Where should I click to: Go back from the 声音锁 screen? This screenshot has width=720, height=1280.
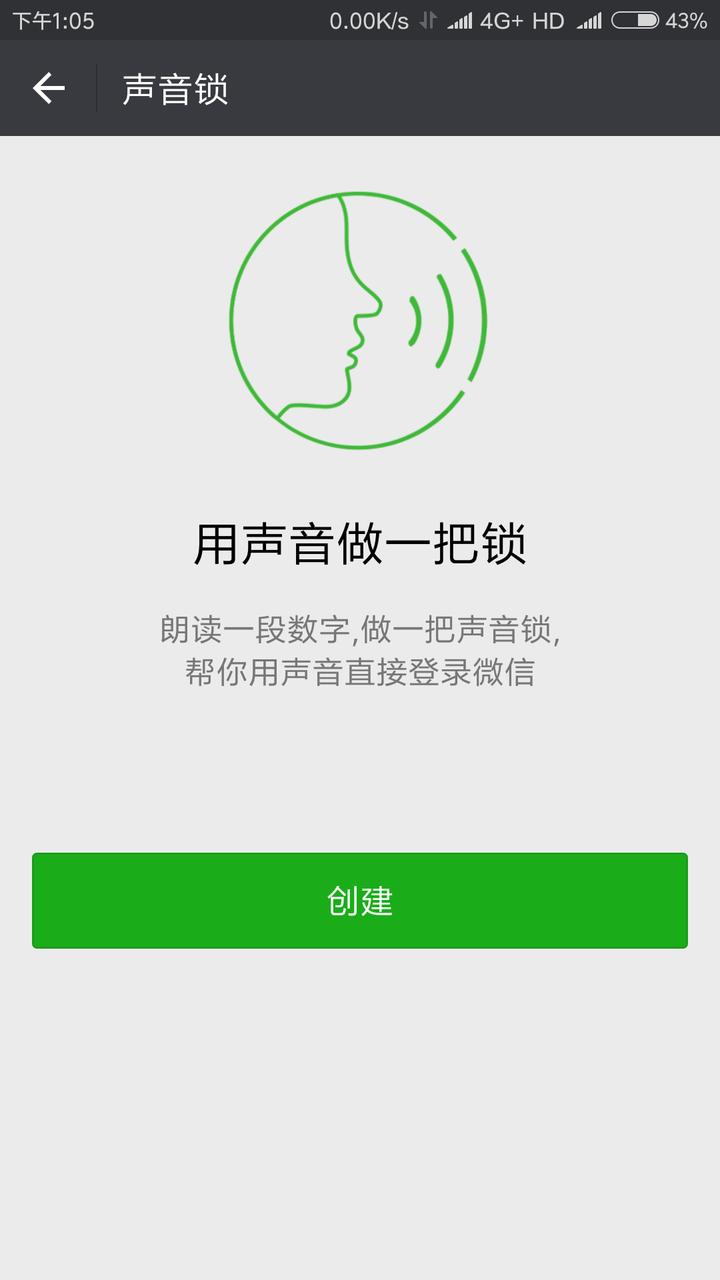[48, 89]
